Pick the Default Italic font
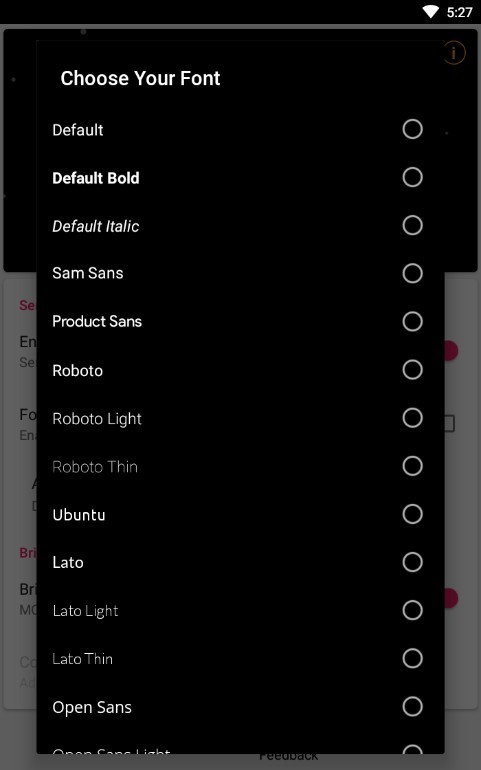This screenshot has height=770, width=481. (240, 226)
